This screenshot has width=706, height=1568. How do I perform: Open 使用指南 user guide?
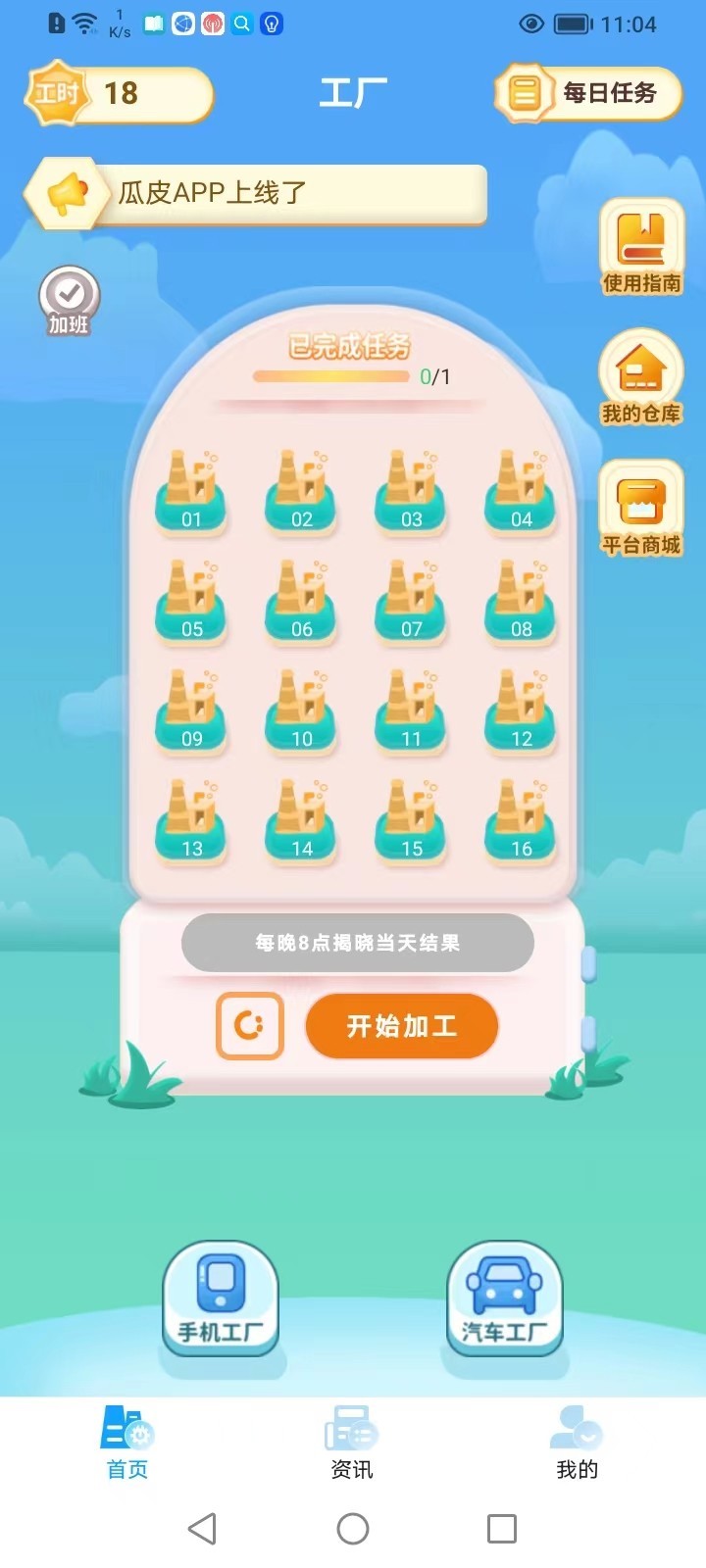coord(641,247)
